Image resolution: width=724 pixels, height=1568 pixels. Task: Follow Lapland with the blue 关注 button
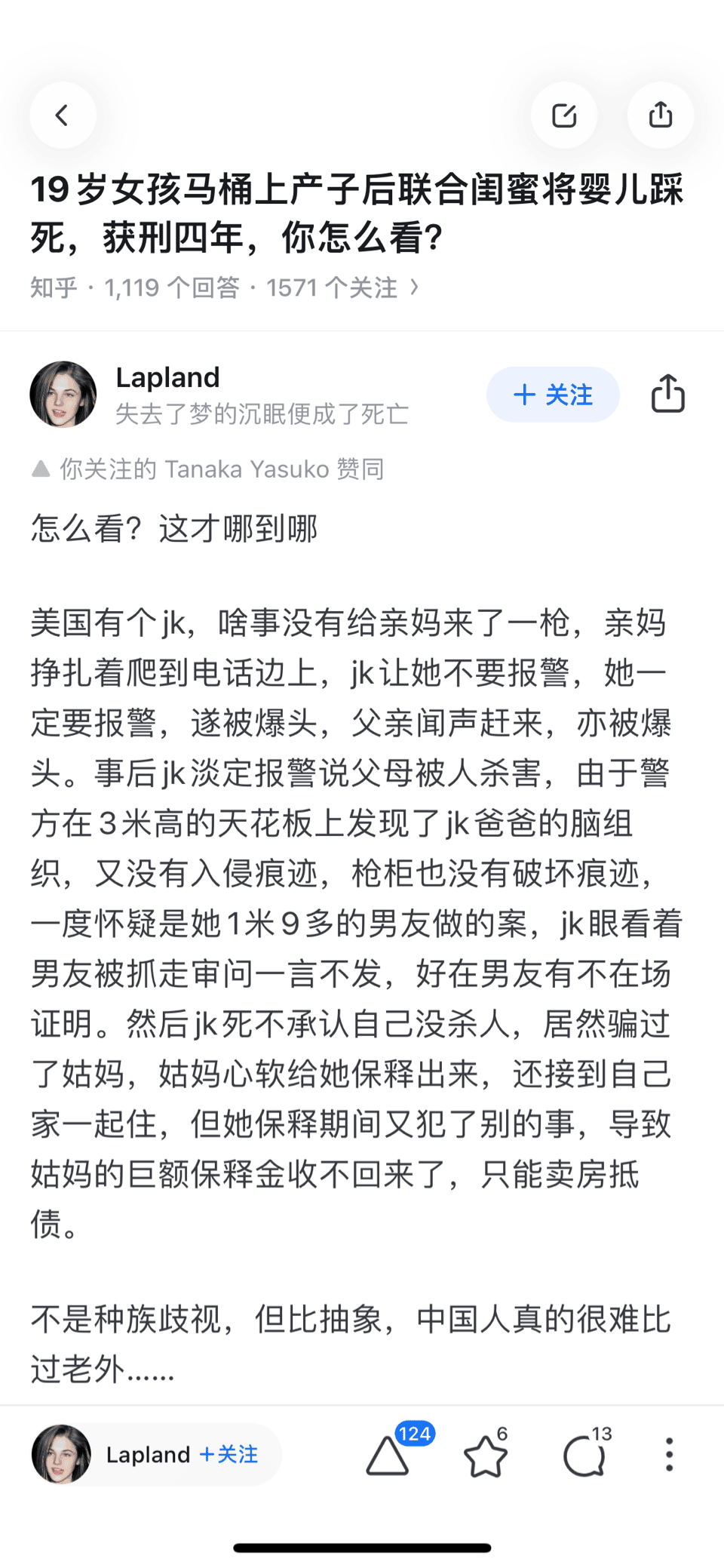click(553, 395)
